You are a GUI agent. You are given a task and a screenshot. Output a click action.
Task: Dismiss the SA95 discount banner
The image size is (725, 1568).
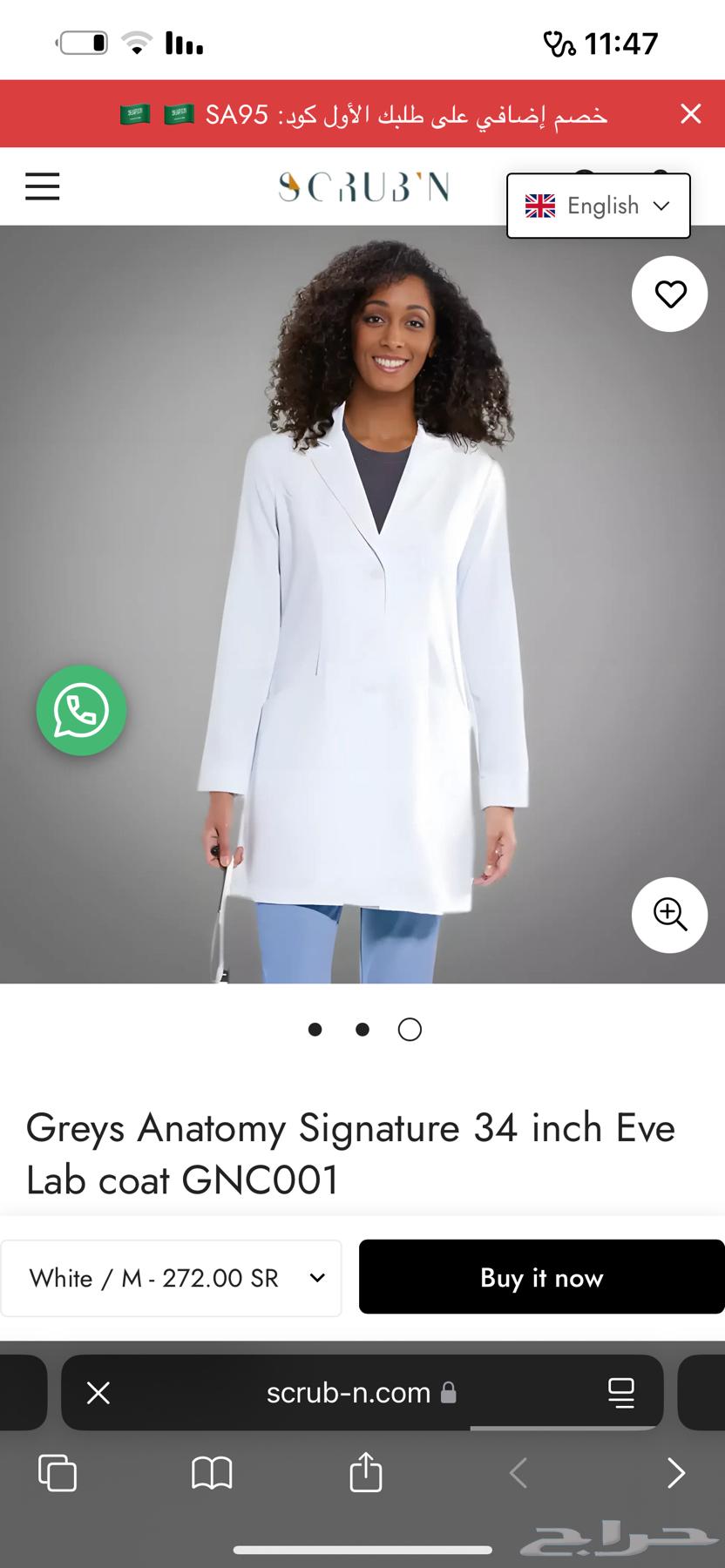690,114
